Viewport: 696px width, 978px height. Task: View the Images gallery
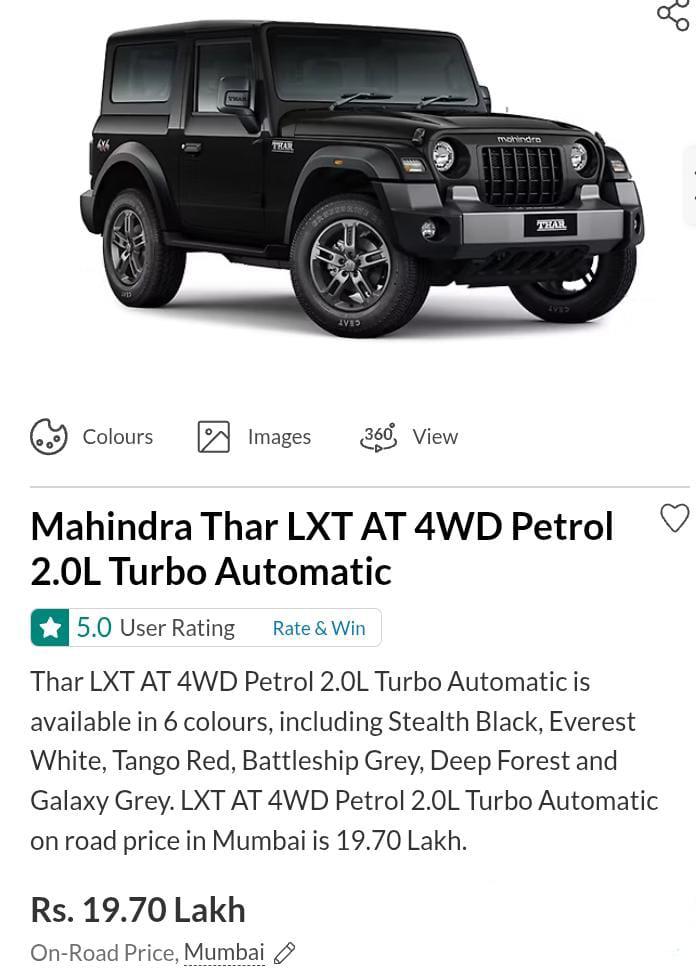pyautogui.click(x=255, y=437)
